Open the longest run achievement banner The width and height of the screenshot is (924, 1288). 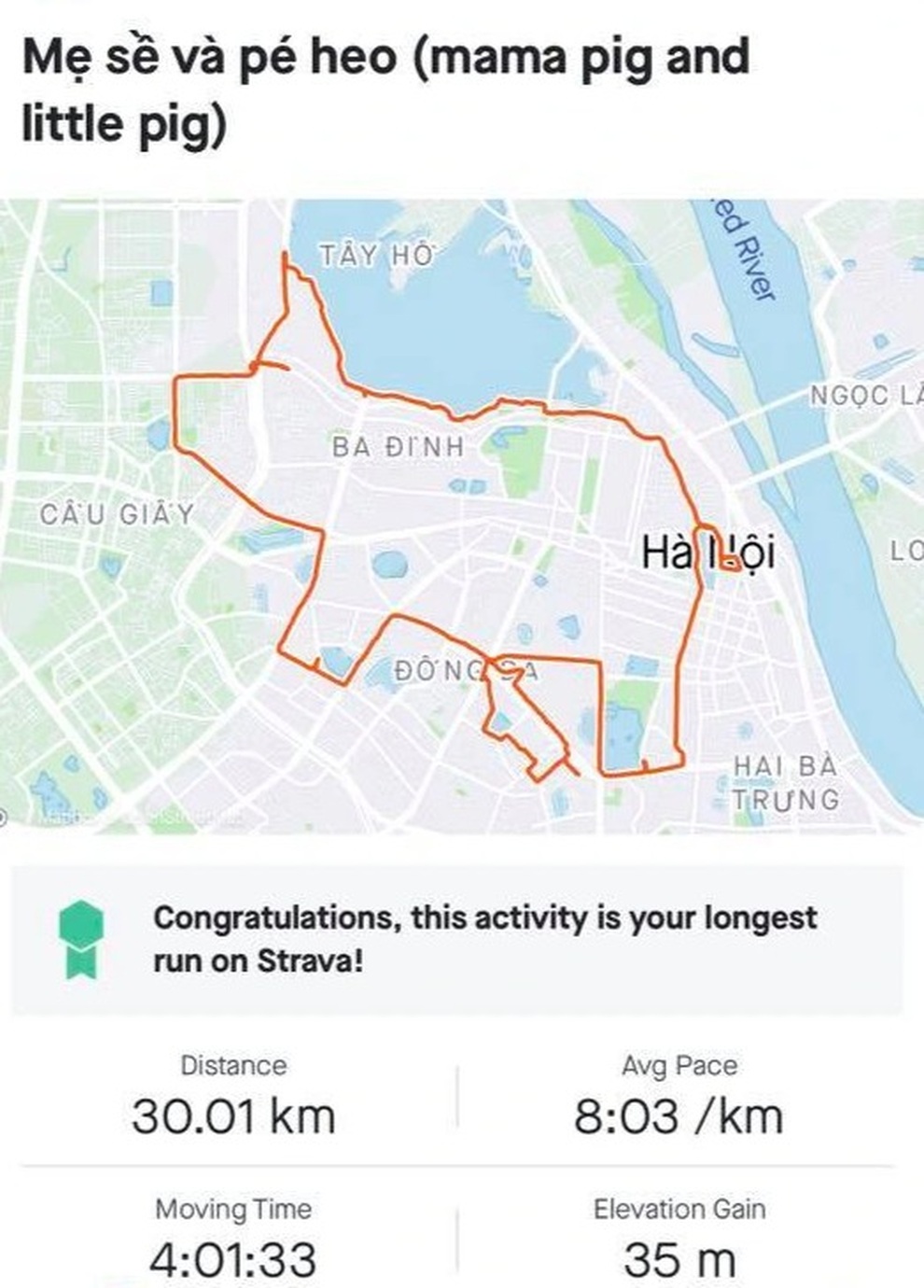click(x=457, y=939)
